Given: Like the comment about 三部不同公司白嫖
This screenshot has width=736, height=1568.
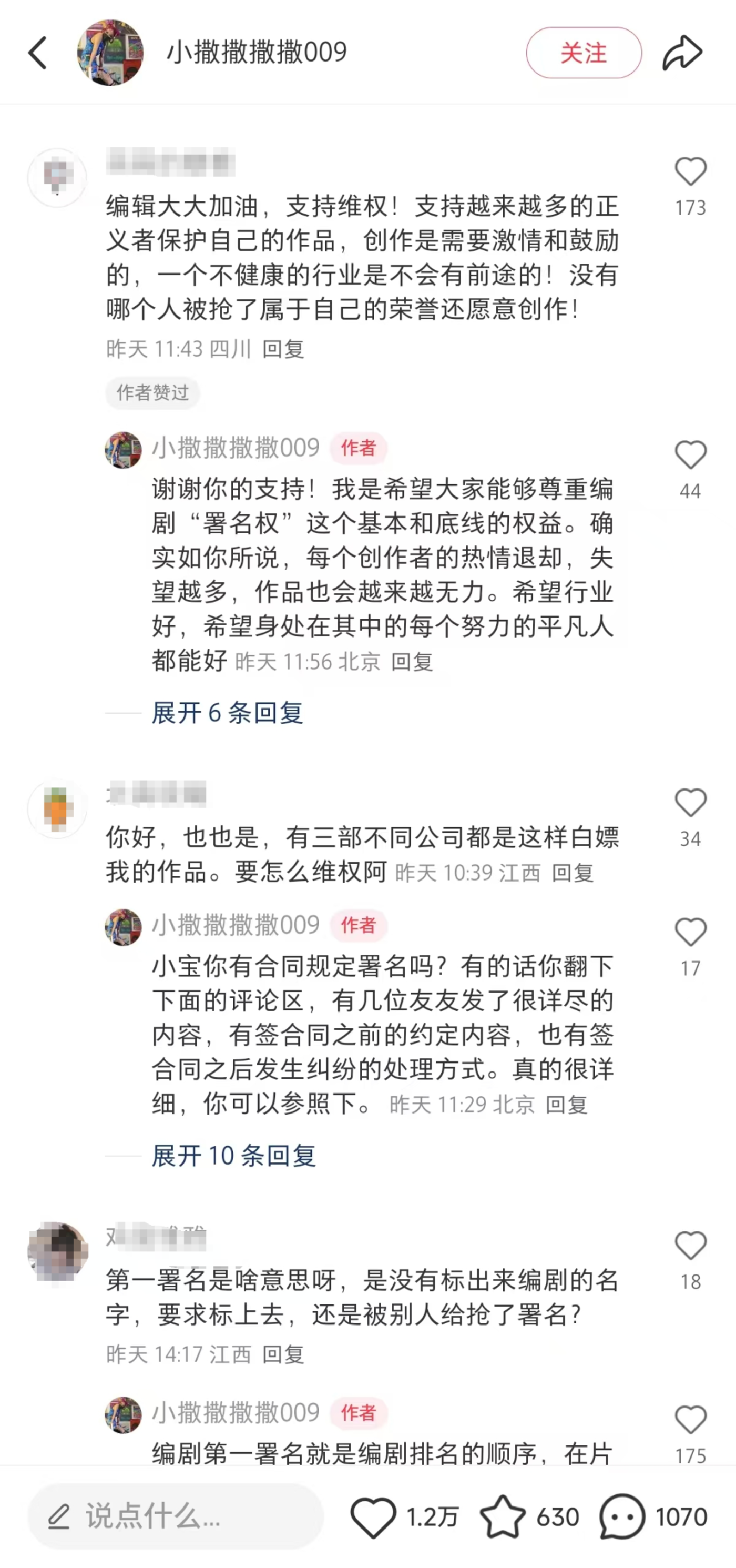Looking at the screenshot, I should 690,803.
